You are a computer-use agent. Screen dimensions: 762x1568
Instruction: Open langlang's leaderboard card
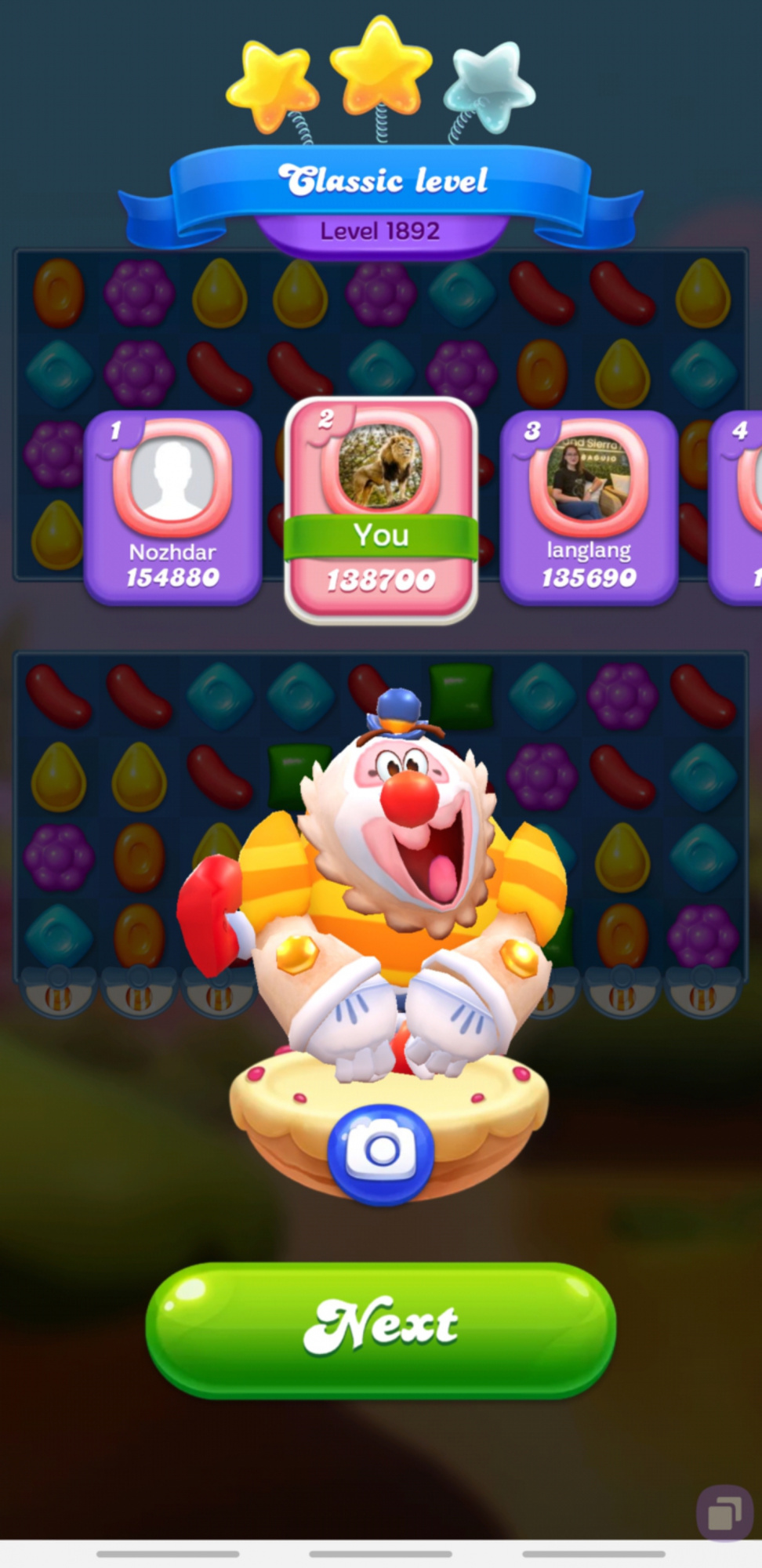(589, 508)
